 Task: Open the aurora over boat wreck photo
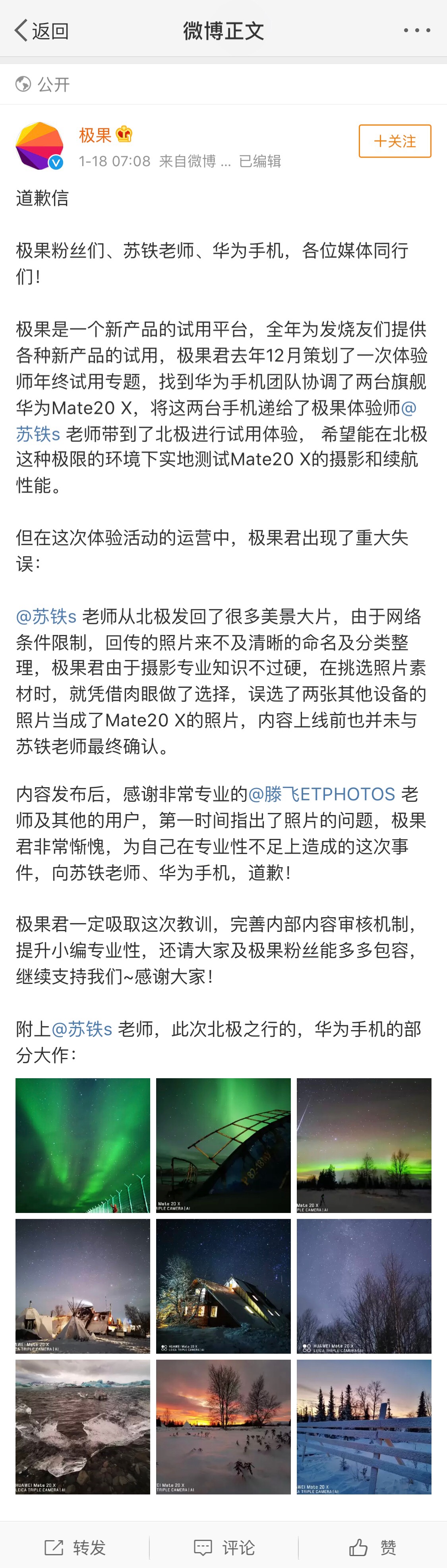pyautogui.click(x=223, y=1145)
